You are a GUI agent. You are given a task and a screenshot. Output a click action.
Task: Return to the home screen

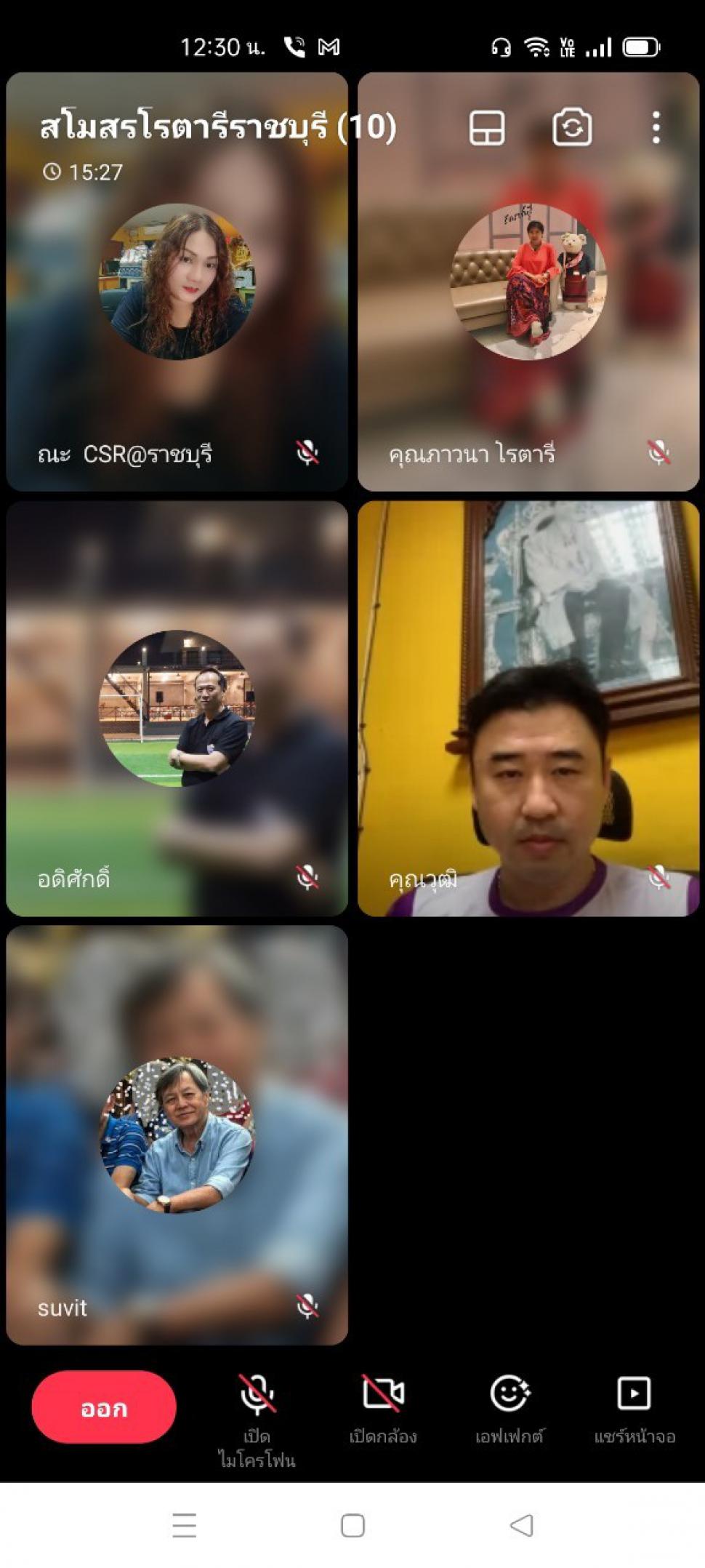click(x=352, y=1525)
